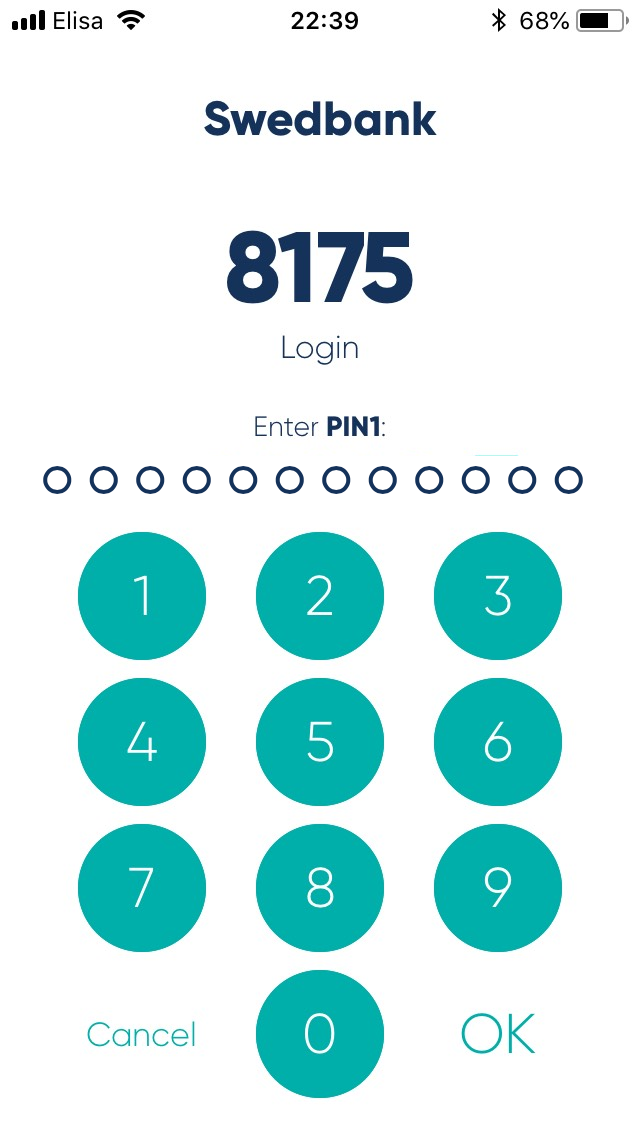
Task: Confirm the PIN with OK
Action: (x=498, y=1034)
